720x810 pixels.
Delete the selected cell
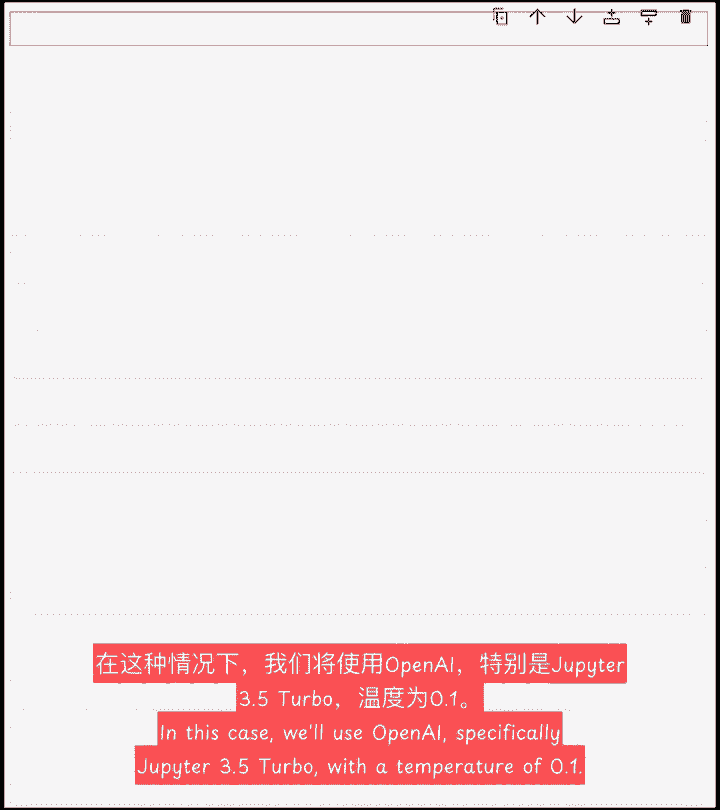(x=685, y=16)
